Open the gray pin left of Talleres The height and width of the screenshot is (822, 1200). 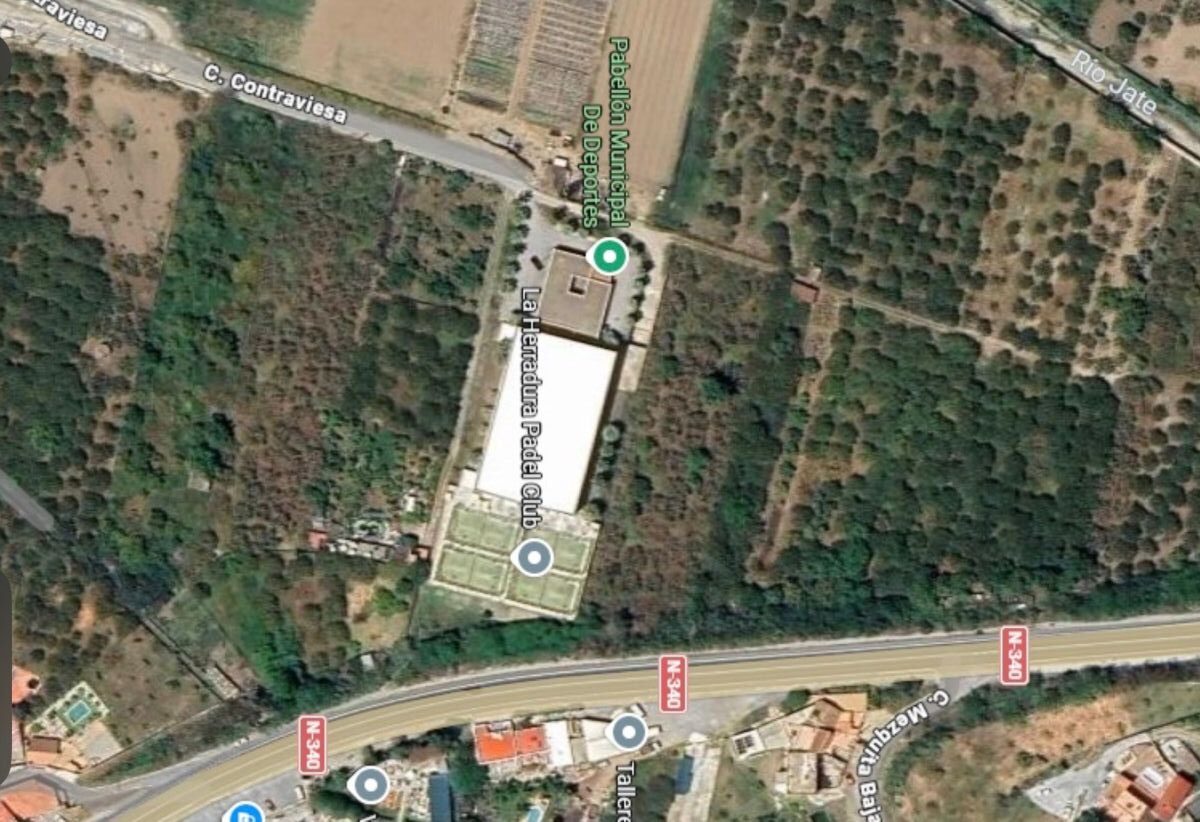click(369, 785)
